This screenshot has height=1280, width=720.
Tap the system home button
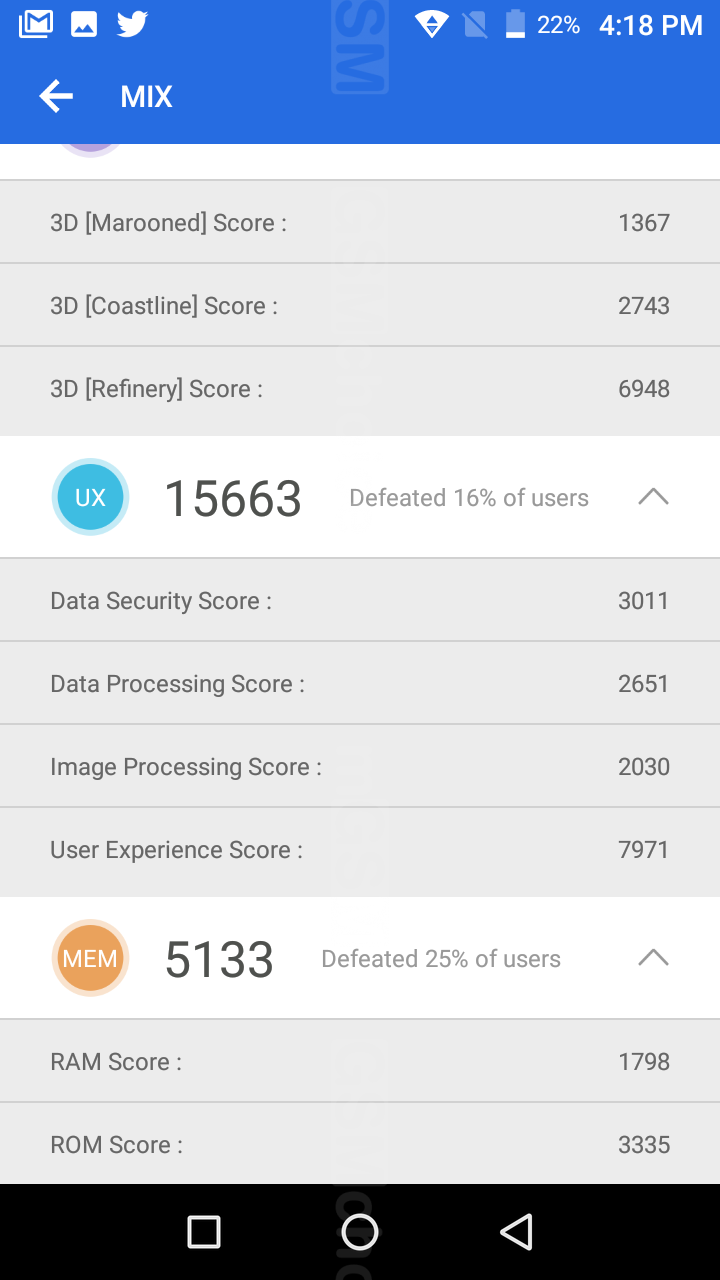click(360, 1232)
